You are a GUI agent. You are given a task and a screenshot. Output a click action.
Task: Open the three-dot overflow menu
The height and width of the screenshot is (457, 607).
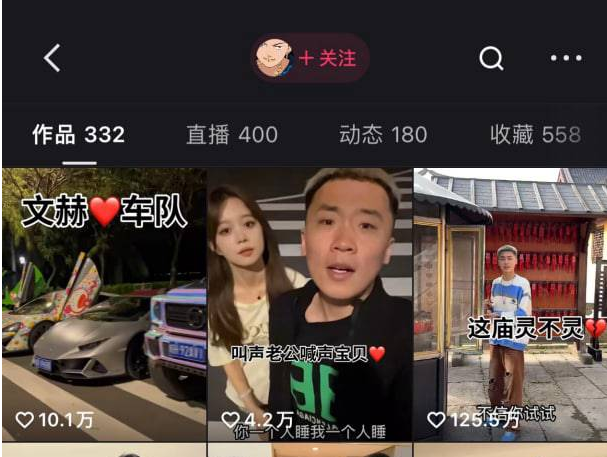[x=566, y=58]
